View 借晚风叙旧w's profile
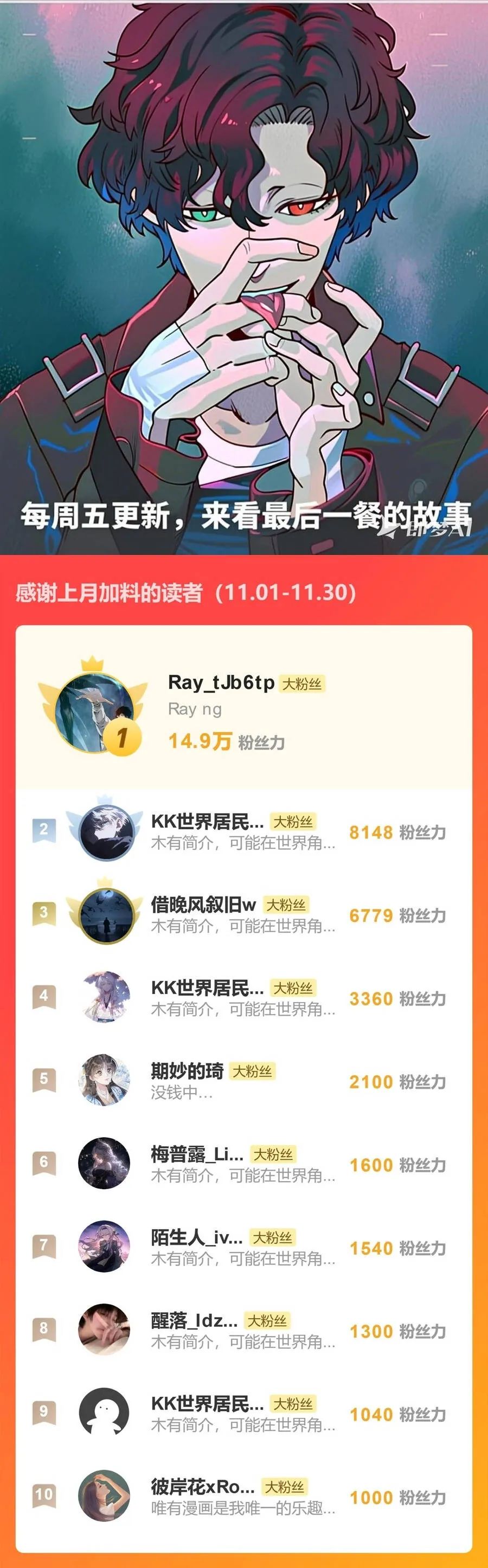Image resolution: width=488 pixels, height=1568 pixels. coord(203,905)
